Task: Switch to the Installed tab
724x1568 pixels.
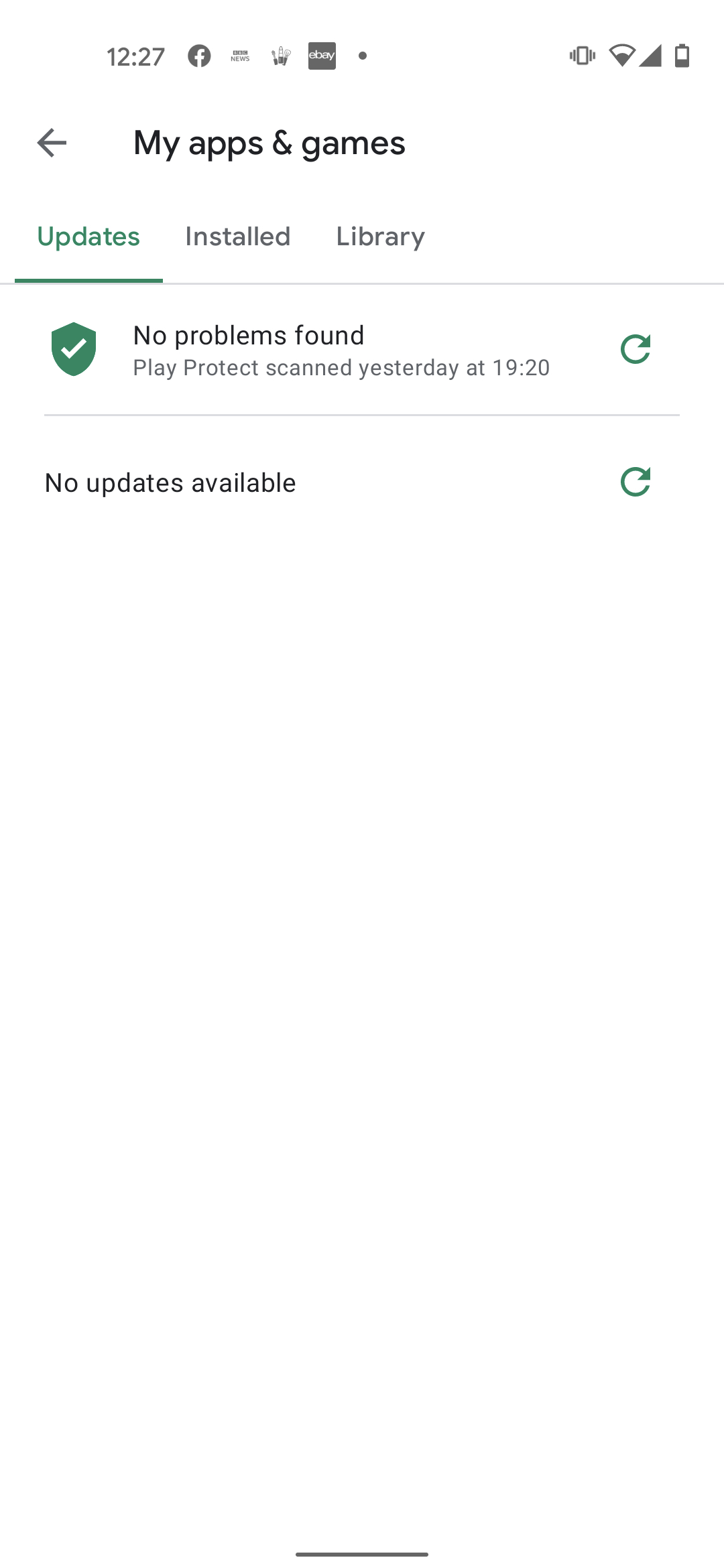Action: (237, 237)
